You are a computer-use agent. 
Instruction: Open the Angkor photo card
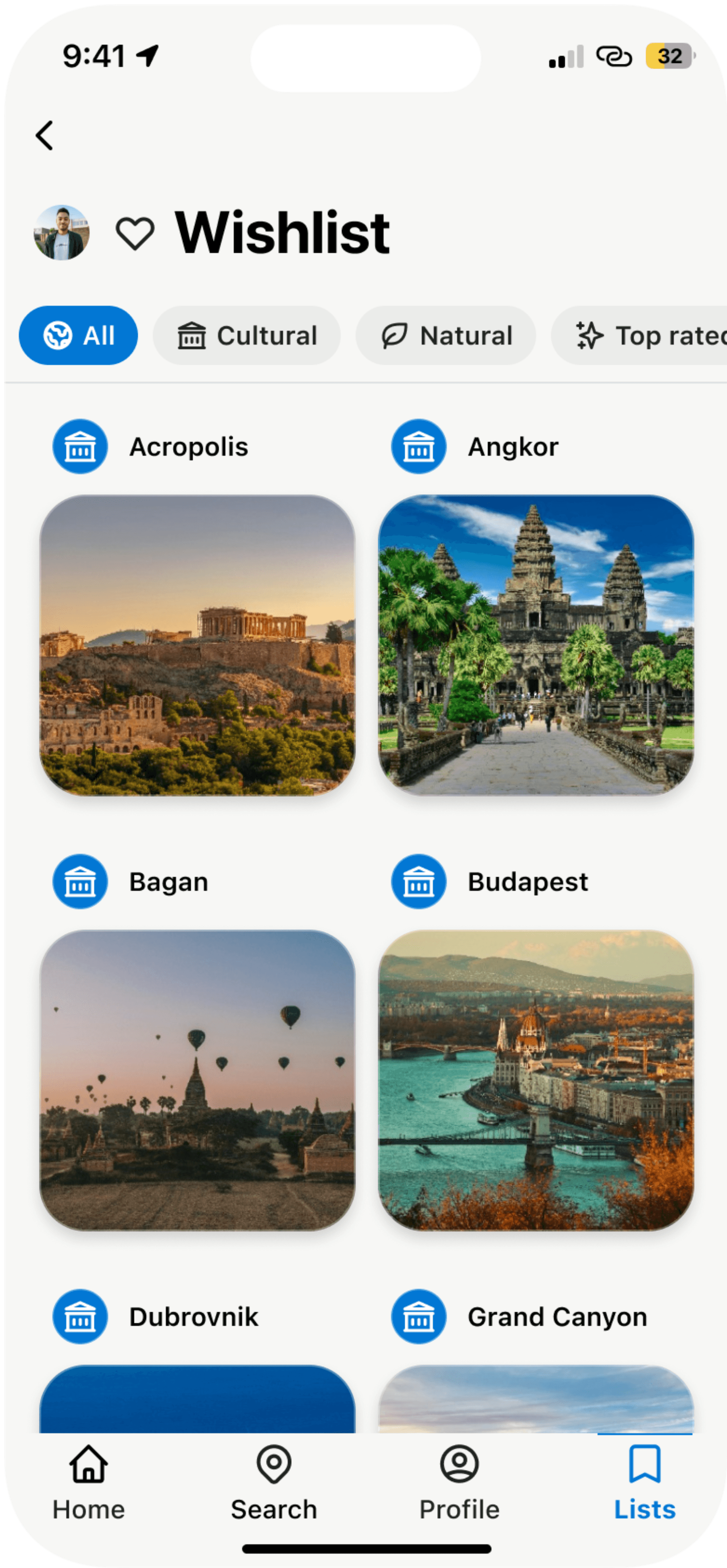pos(536,645)
